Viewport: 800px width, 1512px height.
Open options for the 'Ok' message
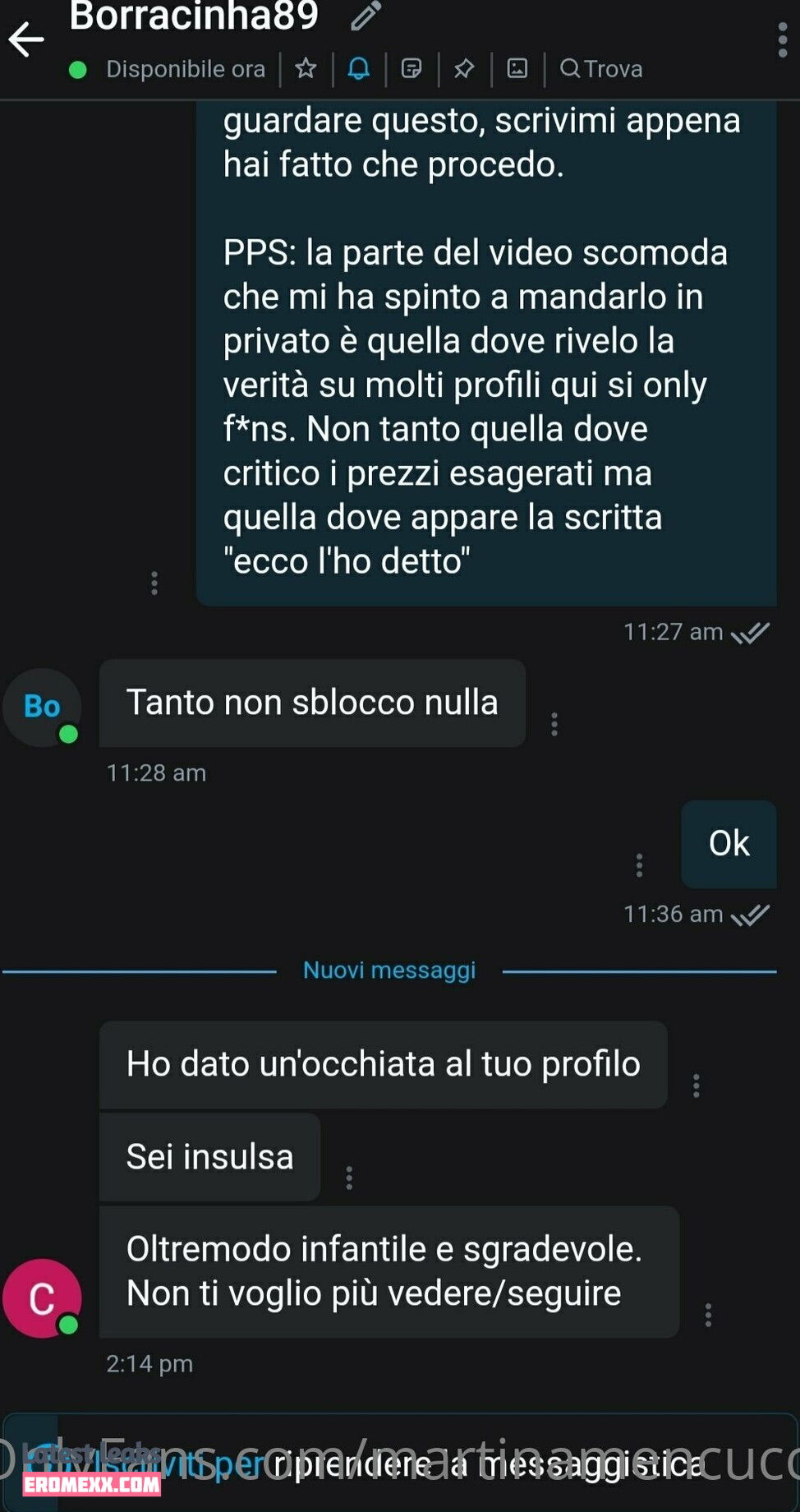[x=639, y=864]
